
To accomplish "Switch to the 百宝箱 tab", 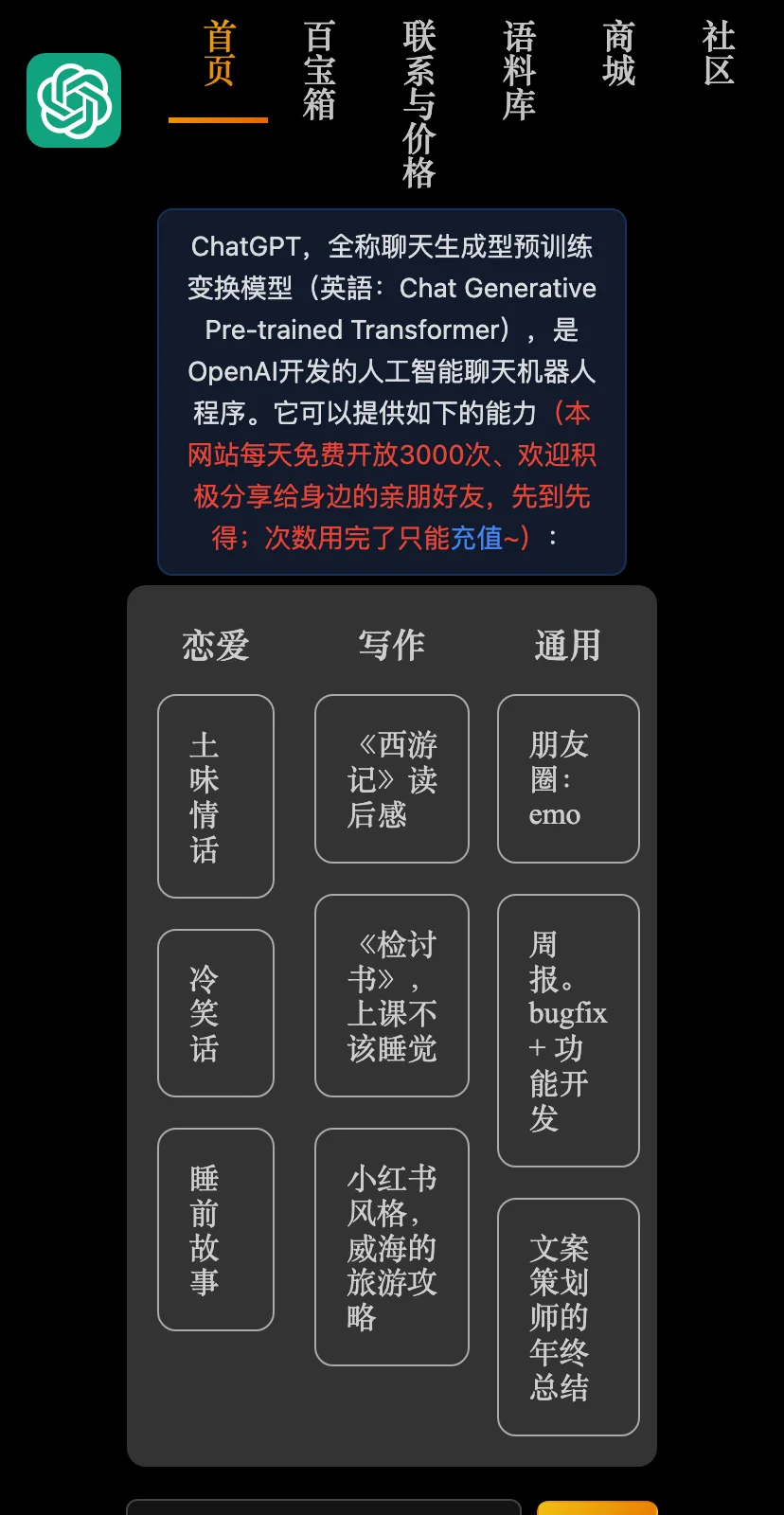I will click(x=319, y=71).
